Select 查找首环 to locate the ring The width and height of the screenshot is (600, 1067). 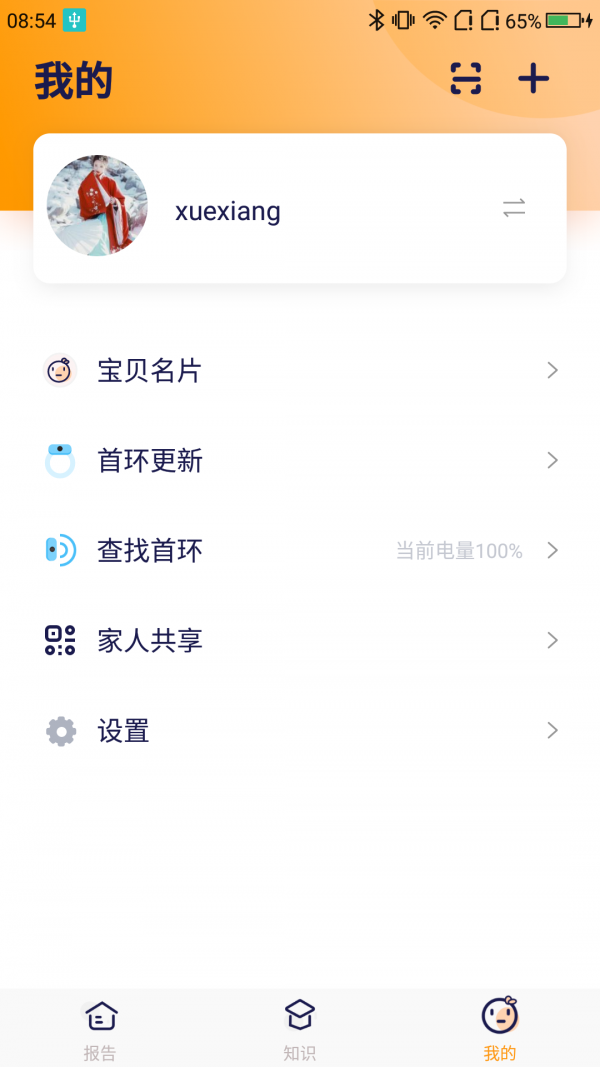[x=300, y=551]
